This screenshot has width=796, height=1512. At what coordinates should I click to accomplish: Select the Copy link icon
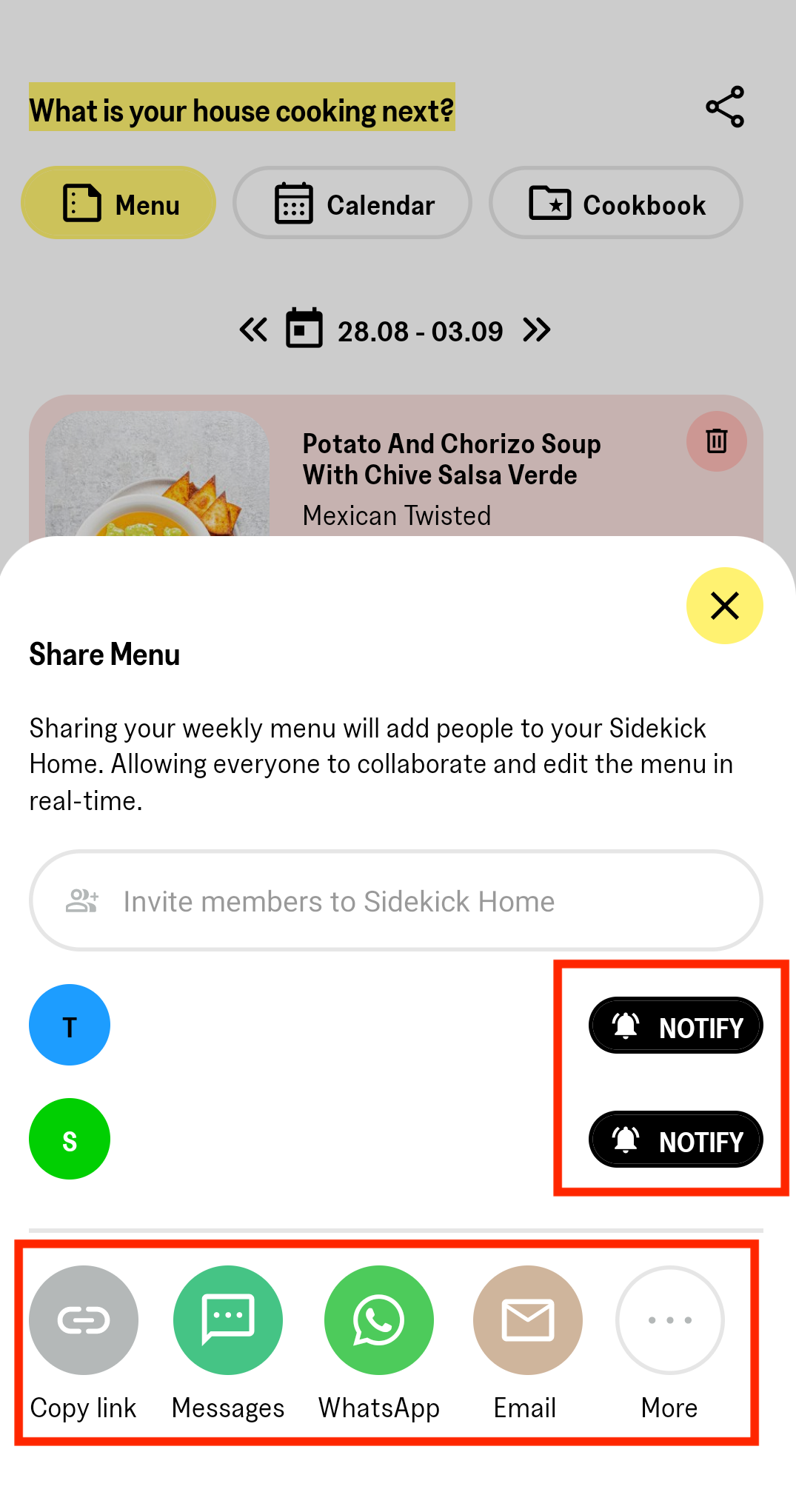click(83, 1320)
